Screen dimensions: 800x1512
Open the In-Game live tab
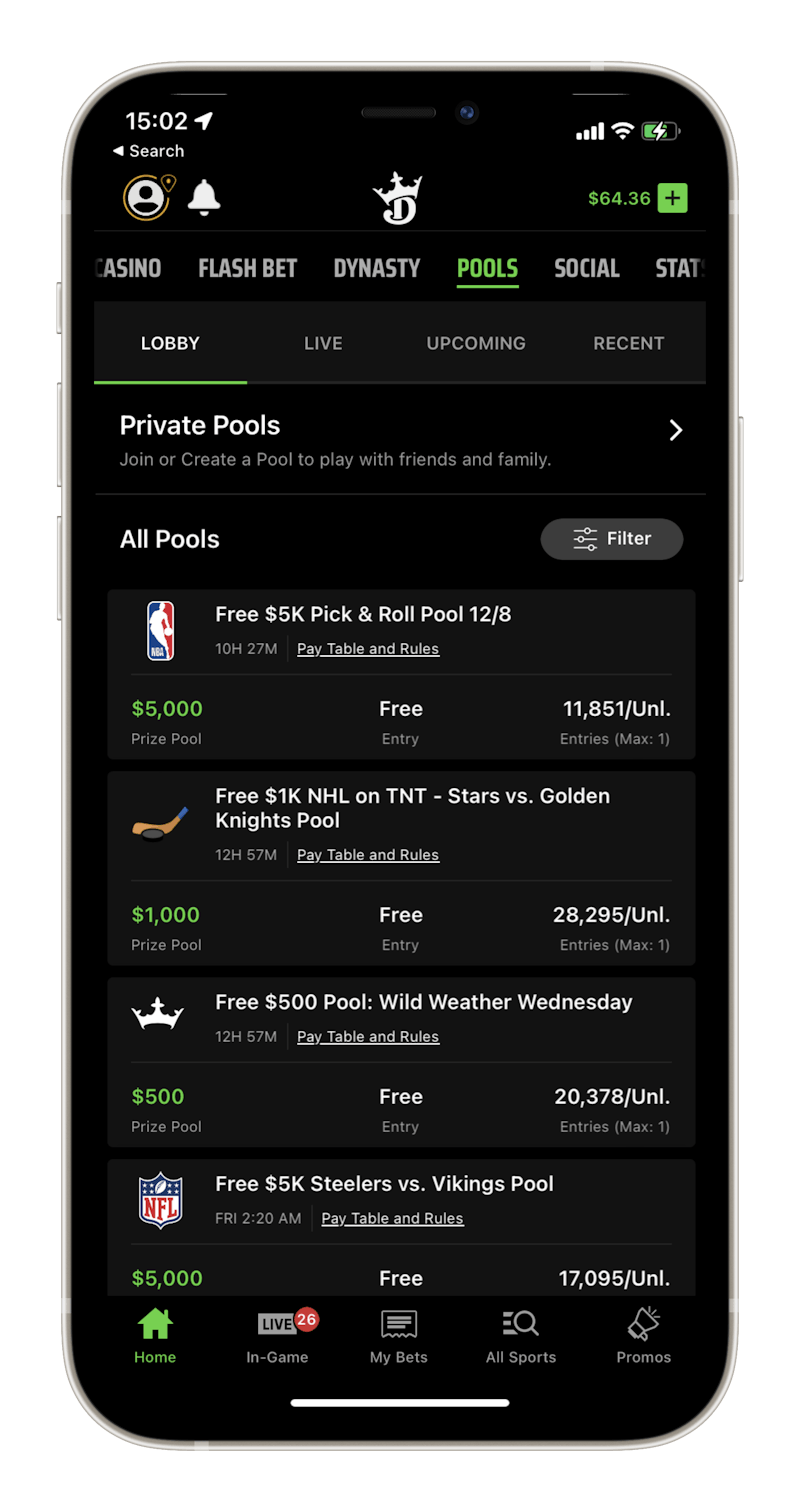coord(278,1336)
